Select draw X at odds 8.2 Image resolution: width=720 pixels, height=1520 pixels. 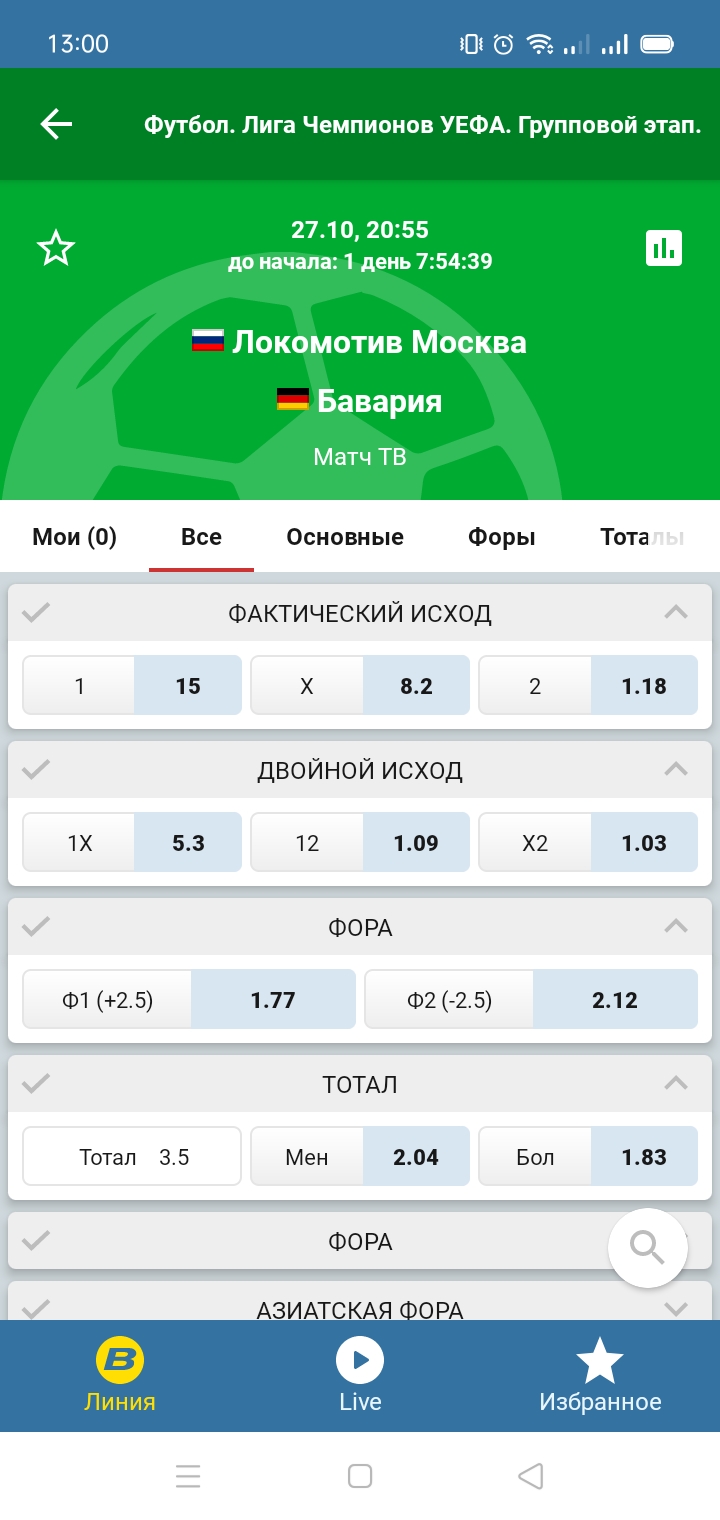(x=360, y=686)
